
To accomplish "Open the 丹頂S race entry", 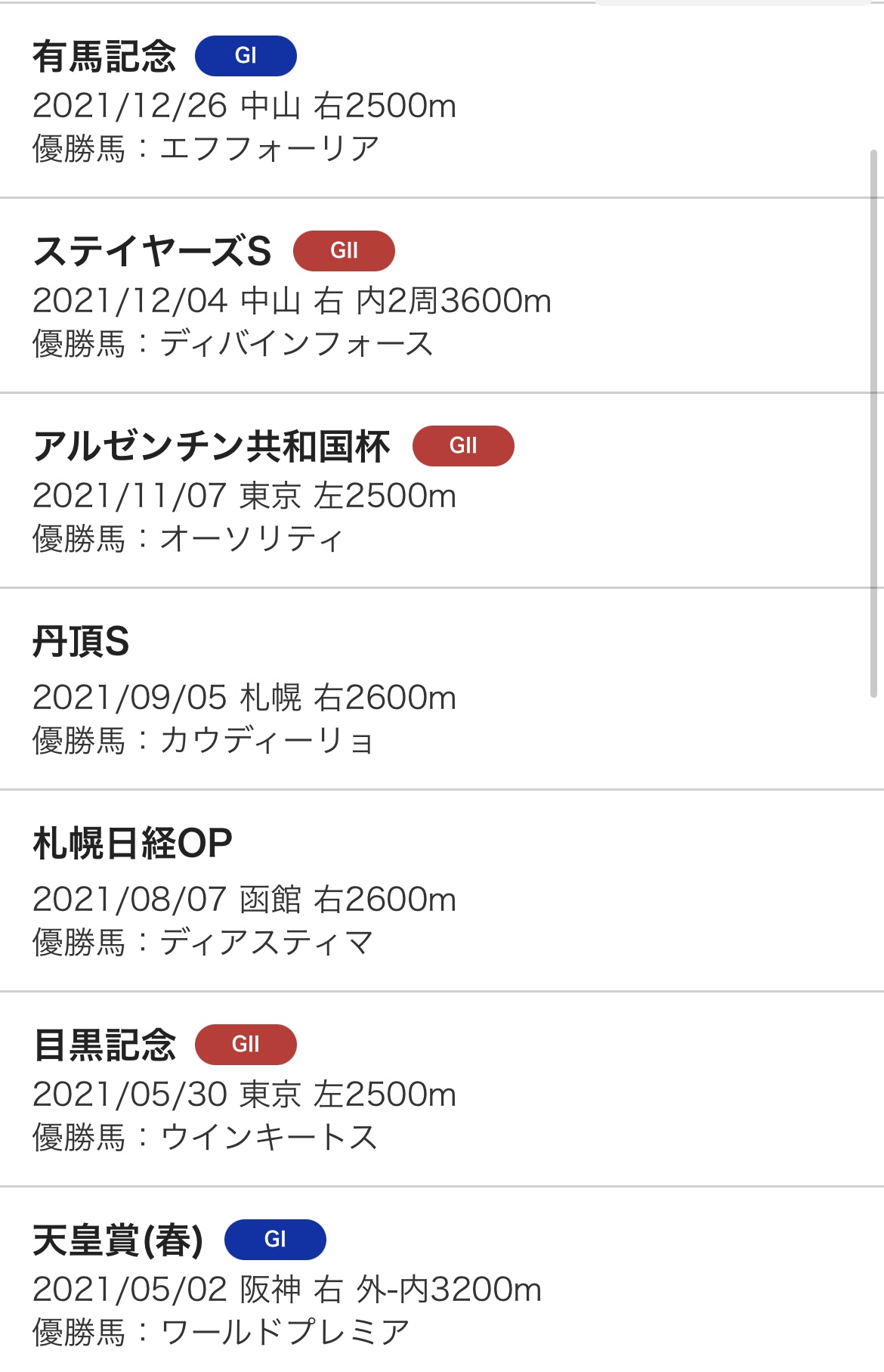I will coord(442,689).
